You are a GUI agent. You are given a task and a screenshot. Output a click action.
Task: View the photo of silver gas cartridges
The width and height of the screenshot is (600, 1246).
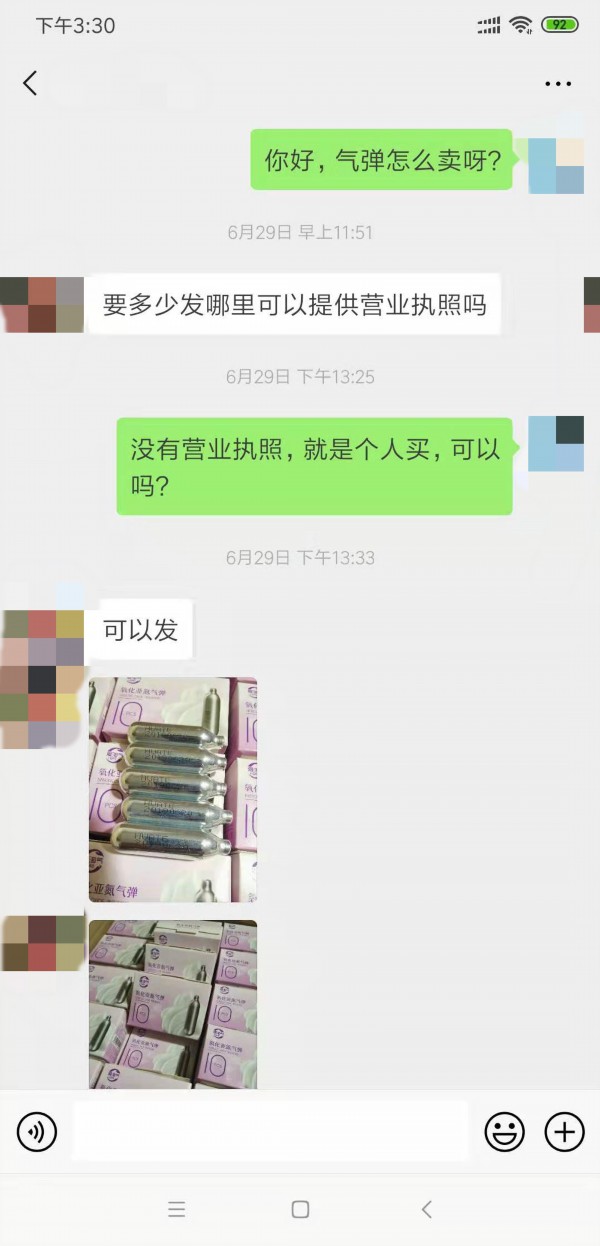click(x=173, y=789)
